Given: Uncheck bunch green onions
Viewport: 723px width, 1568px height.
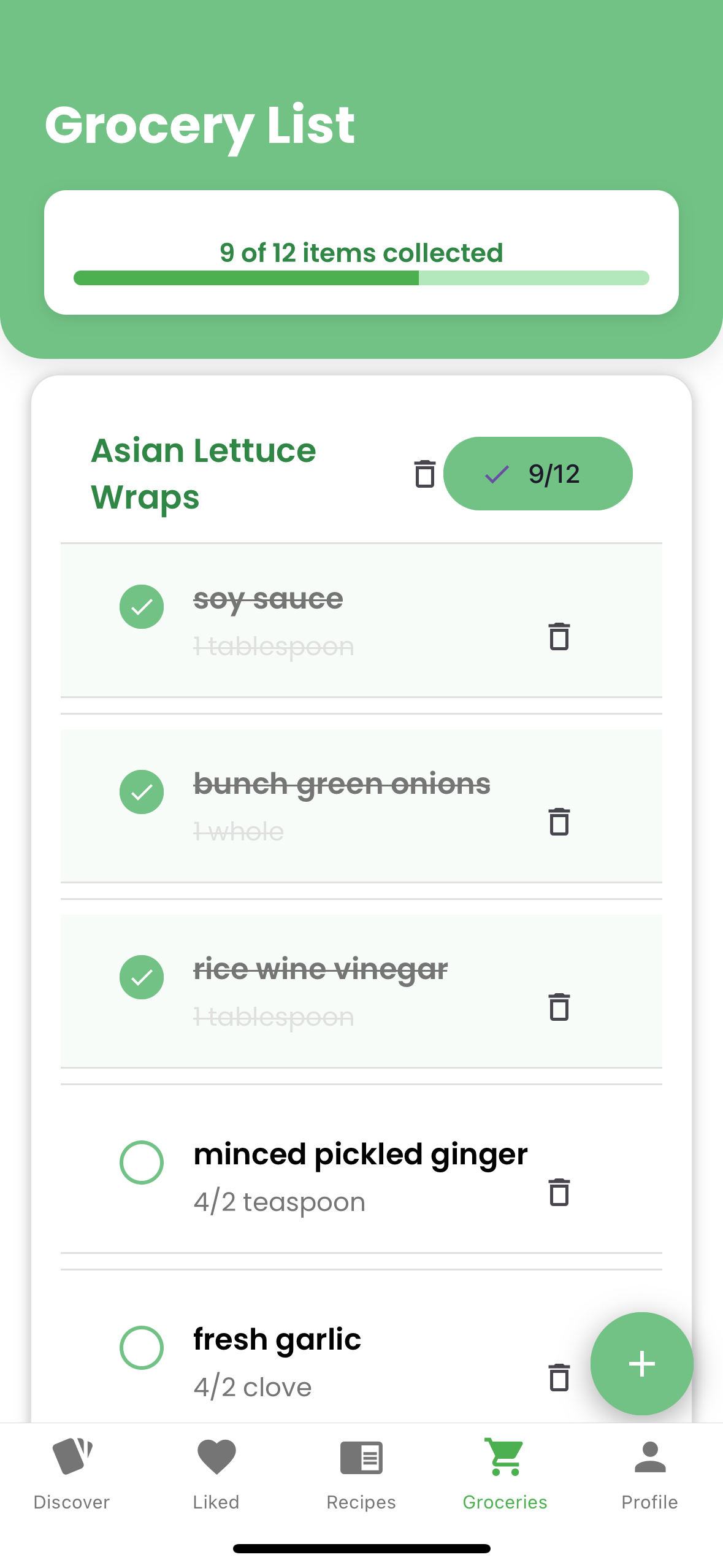Looking at the screenshot, I should click(142, 792).
